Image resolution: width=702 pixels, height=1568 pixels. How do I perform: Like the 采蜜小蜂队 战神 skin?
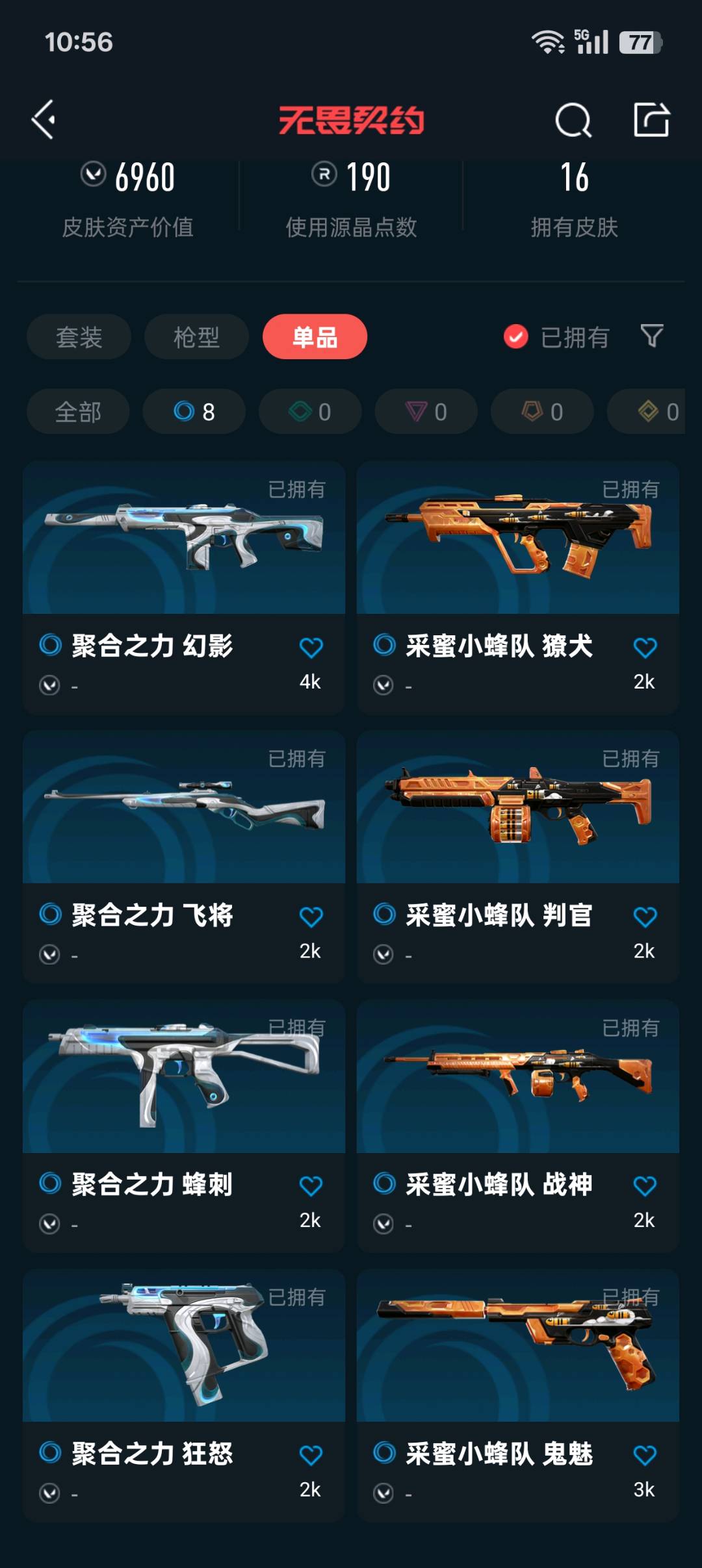[x=645, y=1186]
